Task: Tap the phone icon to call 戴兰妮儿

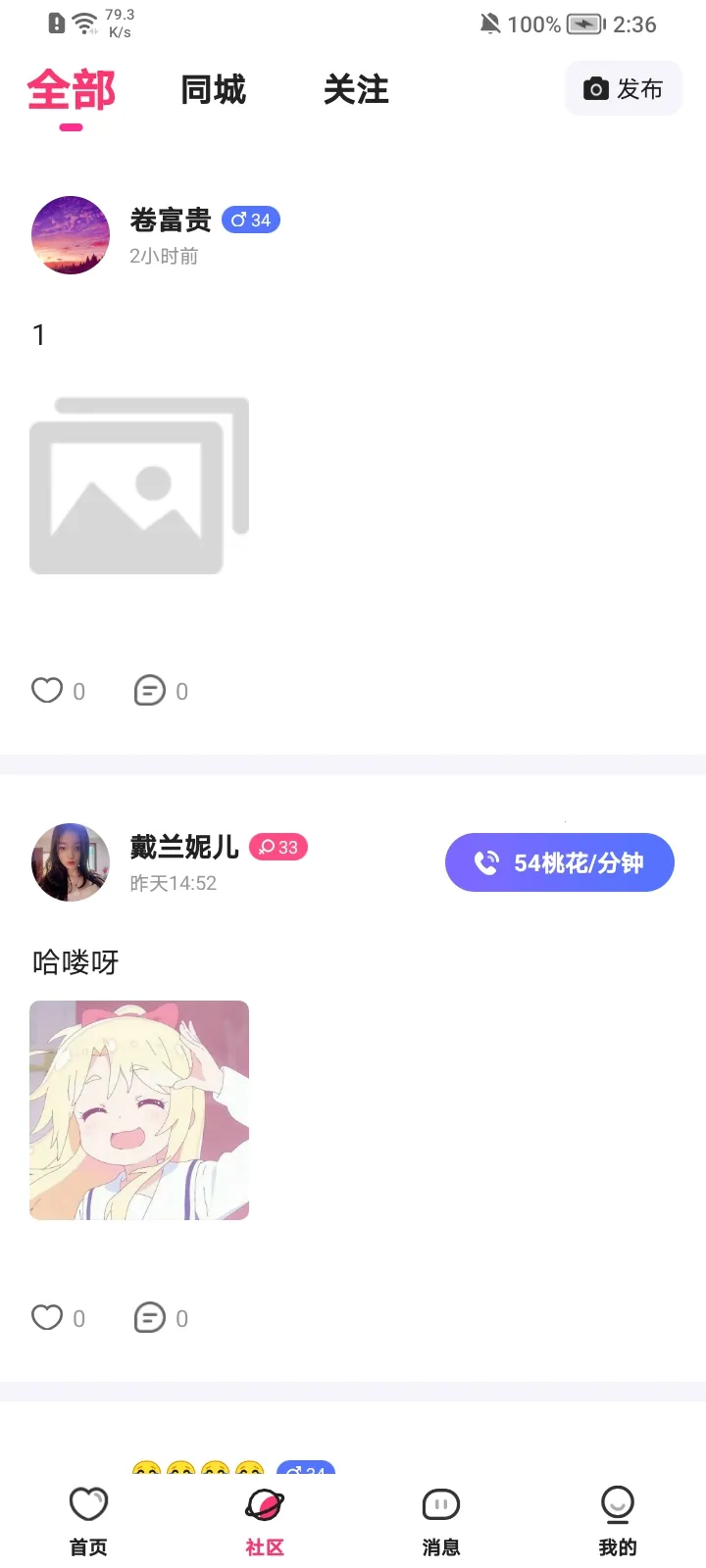Action: [486, 862]
